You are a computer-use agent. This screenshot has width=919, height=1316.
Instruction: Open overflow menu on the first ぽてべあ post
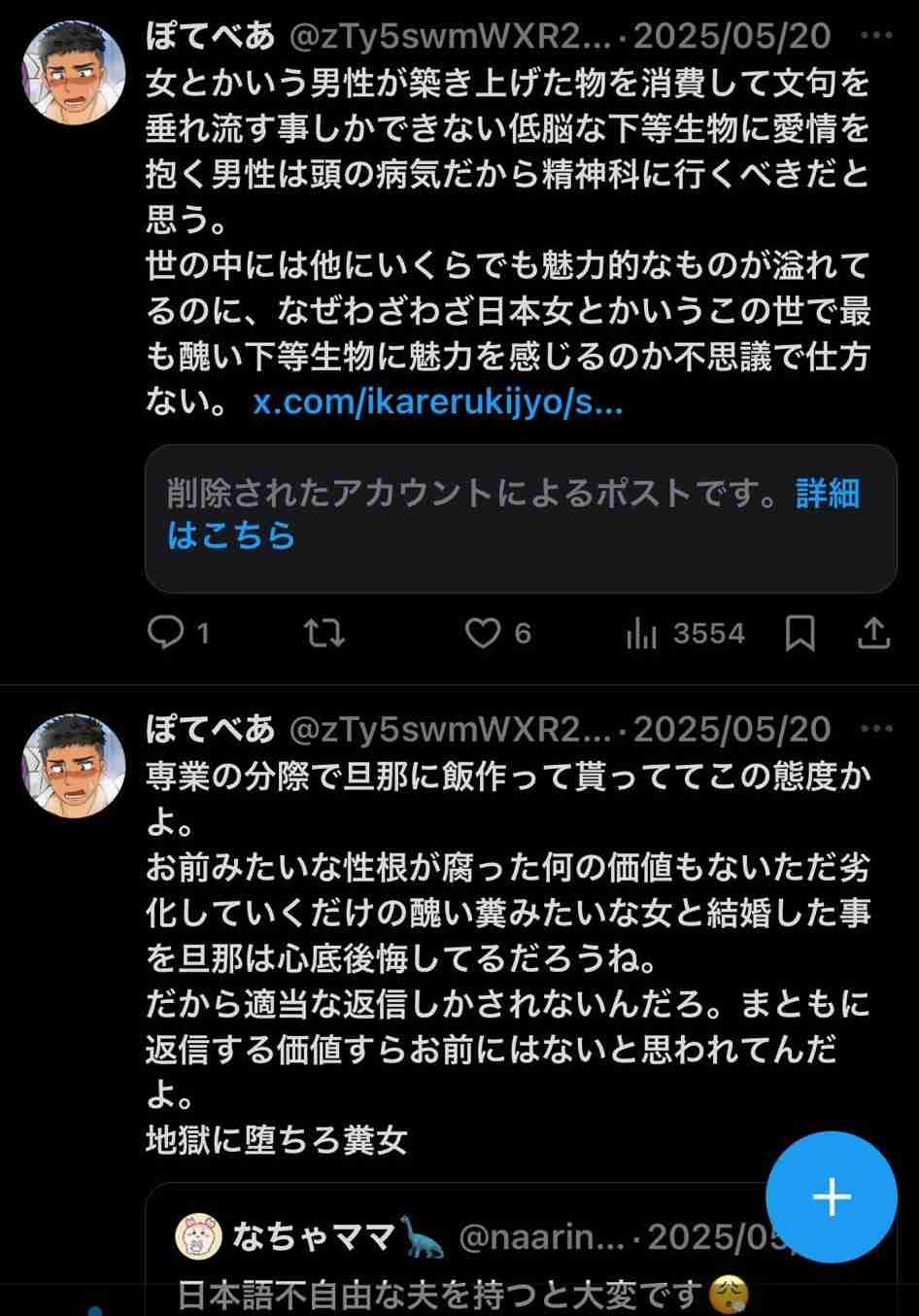(x=876, y=36)
